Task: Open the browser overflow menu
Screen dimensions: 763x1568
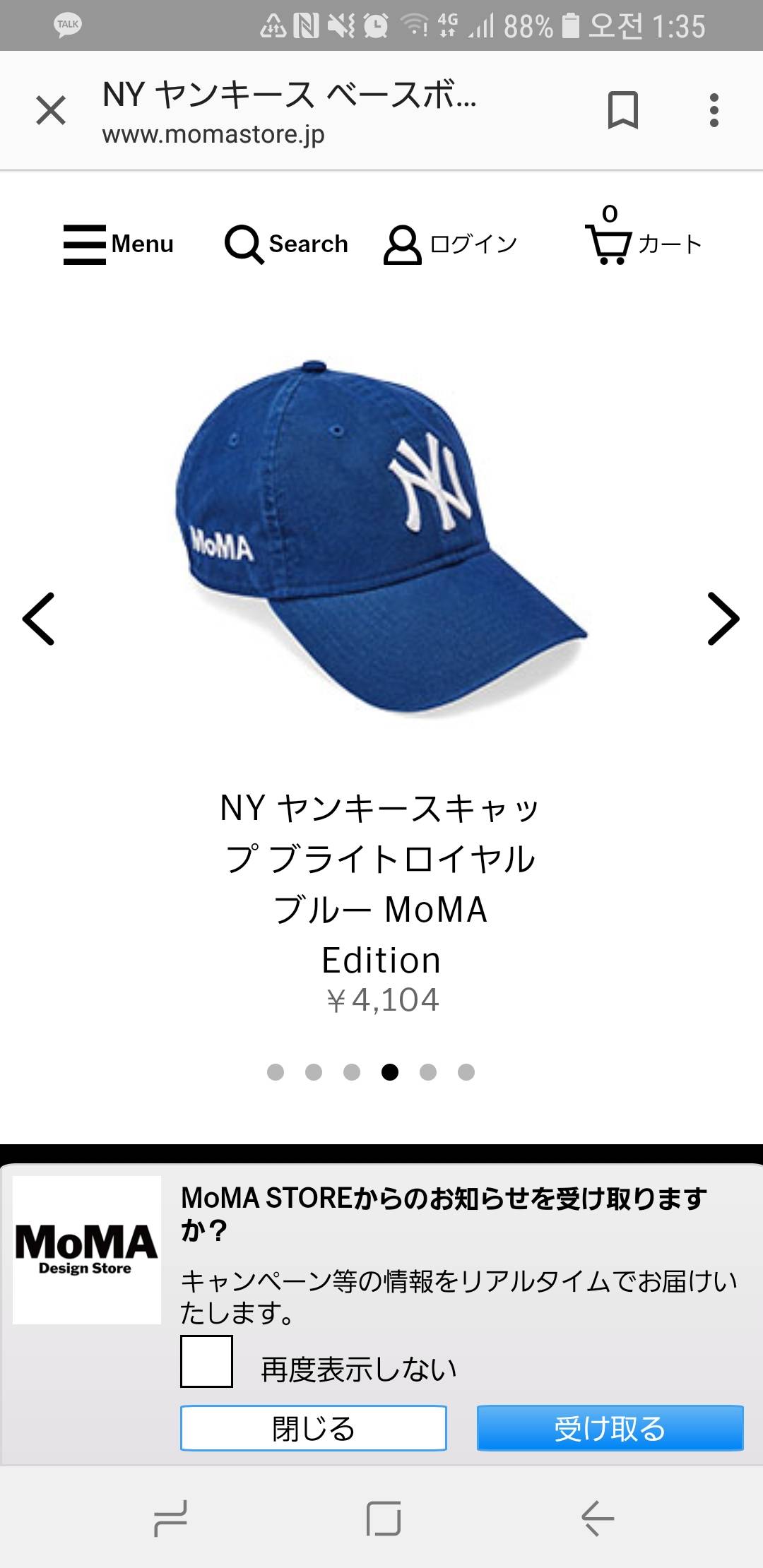Action: [x=714, y=111]
